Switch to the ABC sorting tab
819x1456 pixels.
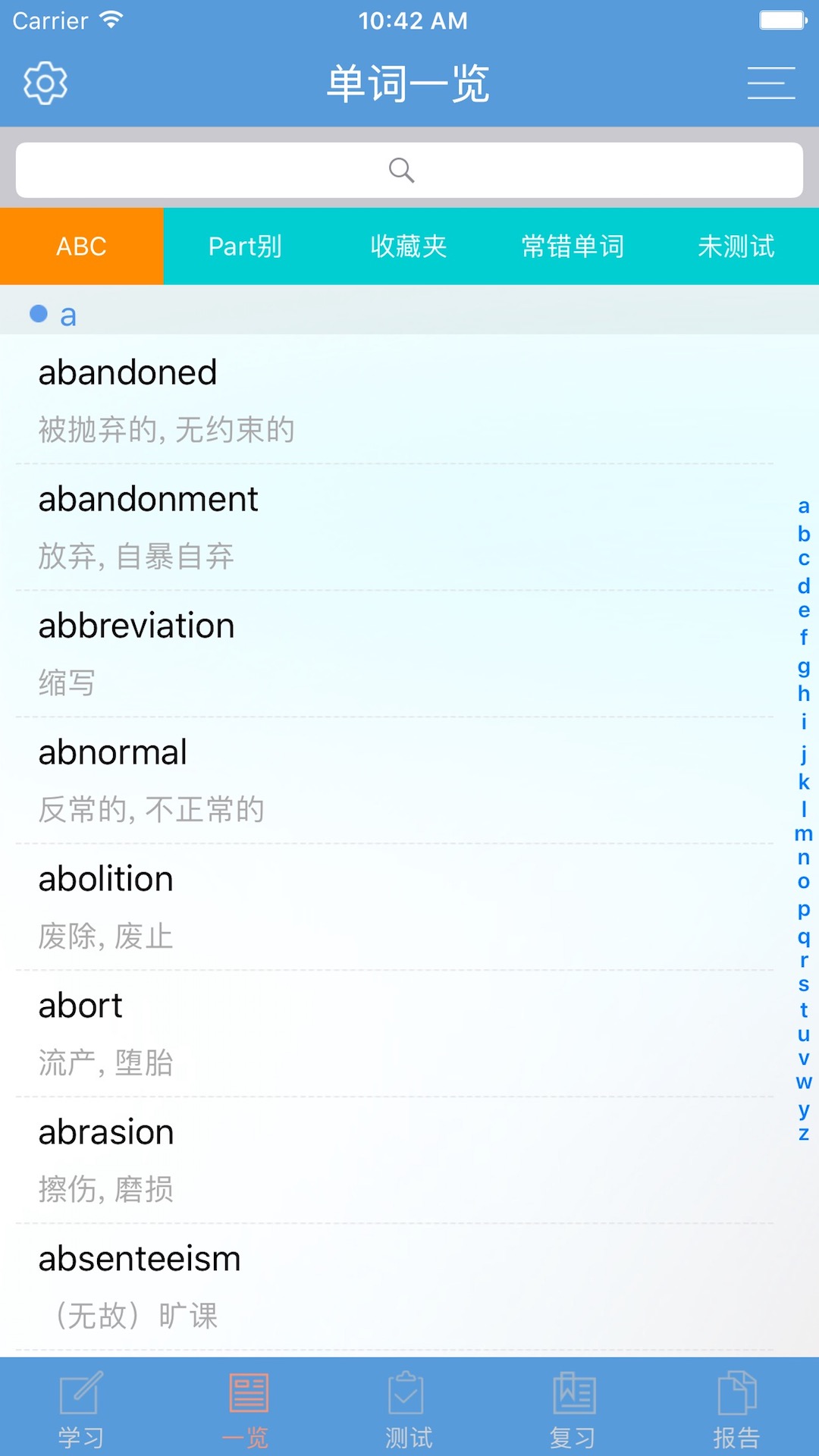point(81,246)
